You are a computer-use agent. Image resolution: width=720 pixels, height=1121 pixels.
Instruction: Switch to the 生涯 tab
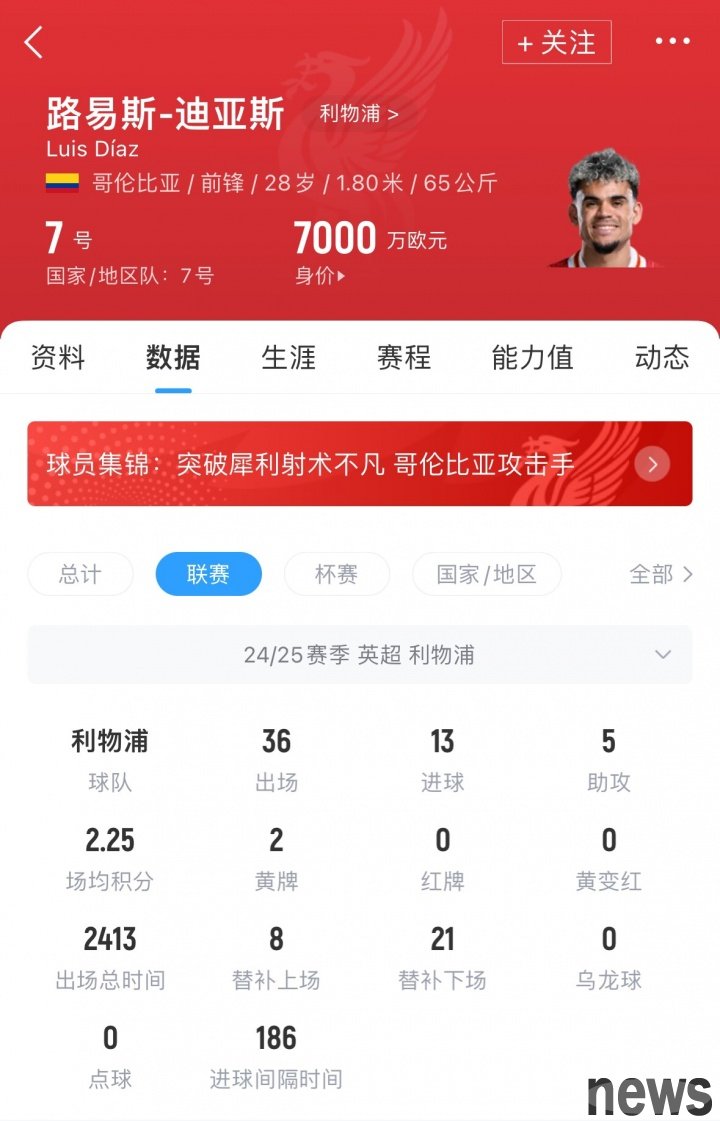click(x=288, y=357)
